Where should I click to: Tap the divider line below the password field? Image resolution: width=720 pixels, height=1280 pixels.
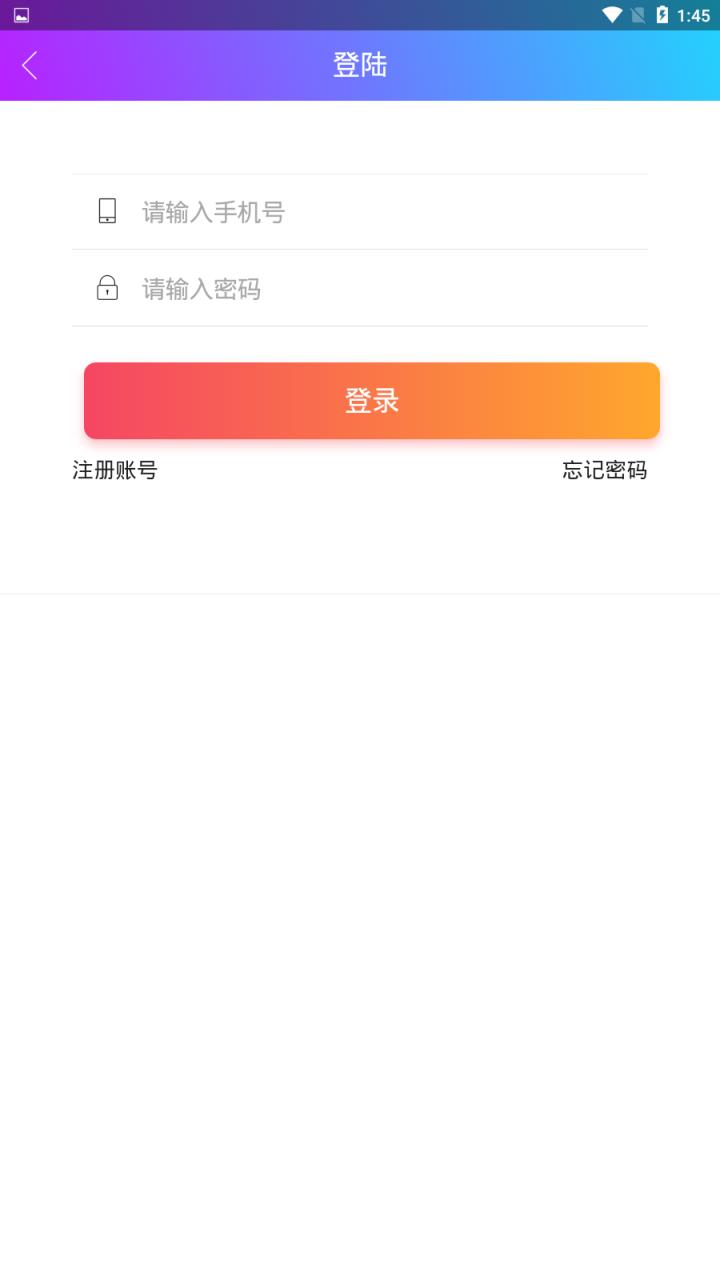coord(360,326)
